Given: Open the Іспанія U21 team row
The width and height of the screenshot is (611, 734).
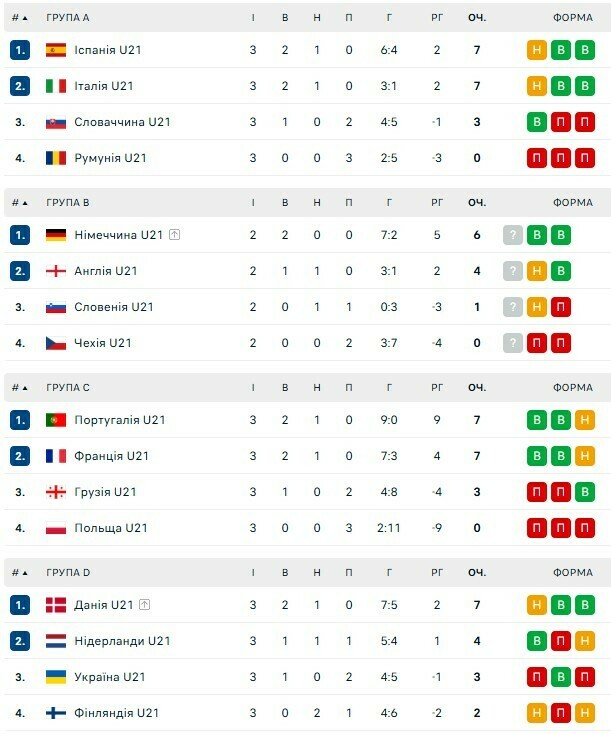Looking at the screenshot, I should coord(111,50).
